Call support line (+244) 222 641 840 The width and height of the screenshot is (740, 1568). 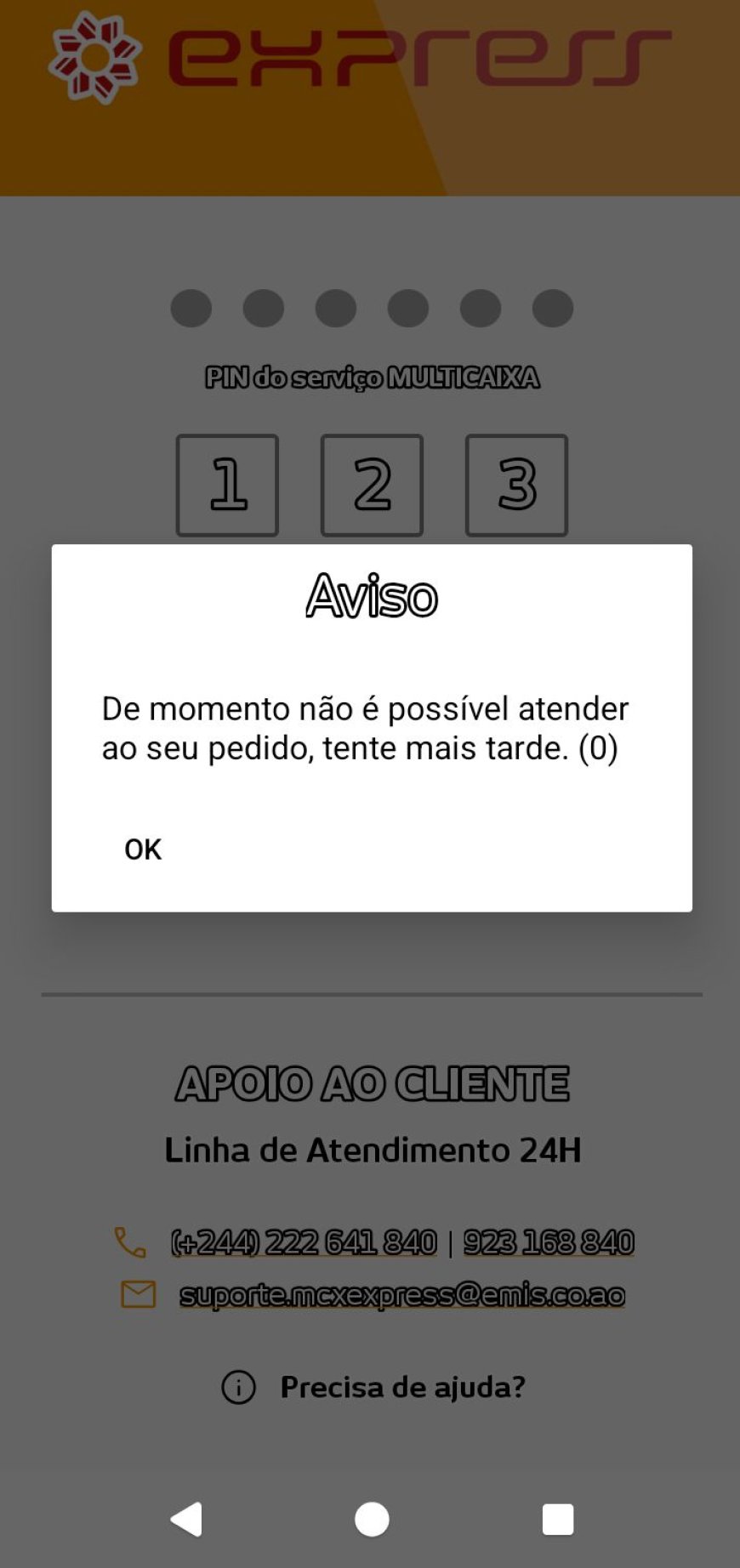point(304,1242)
